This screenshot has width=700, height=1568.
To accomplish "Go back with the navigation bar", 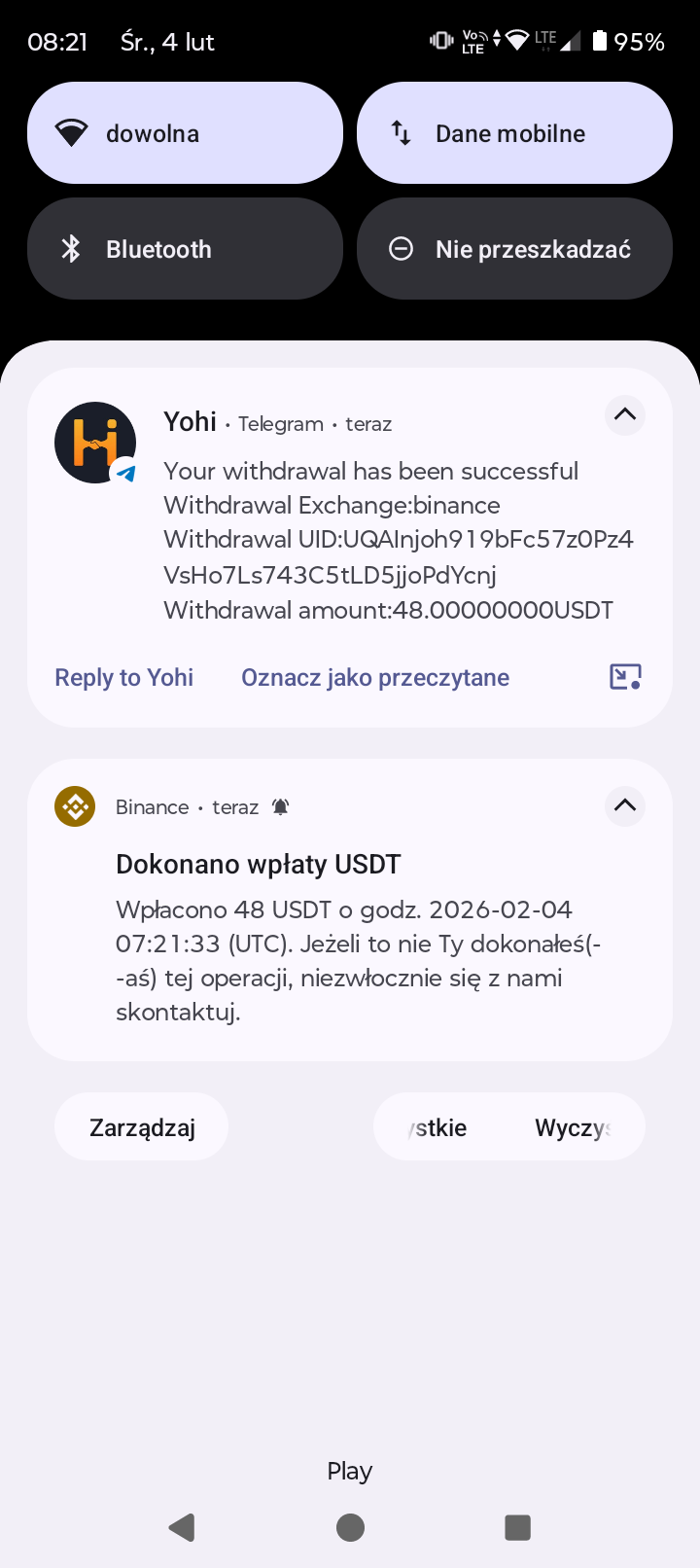I will (182, 1527).
